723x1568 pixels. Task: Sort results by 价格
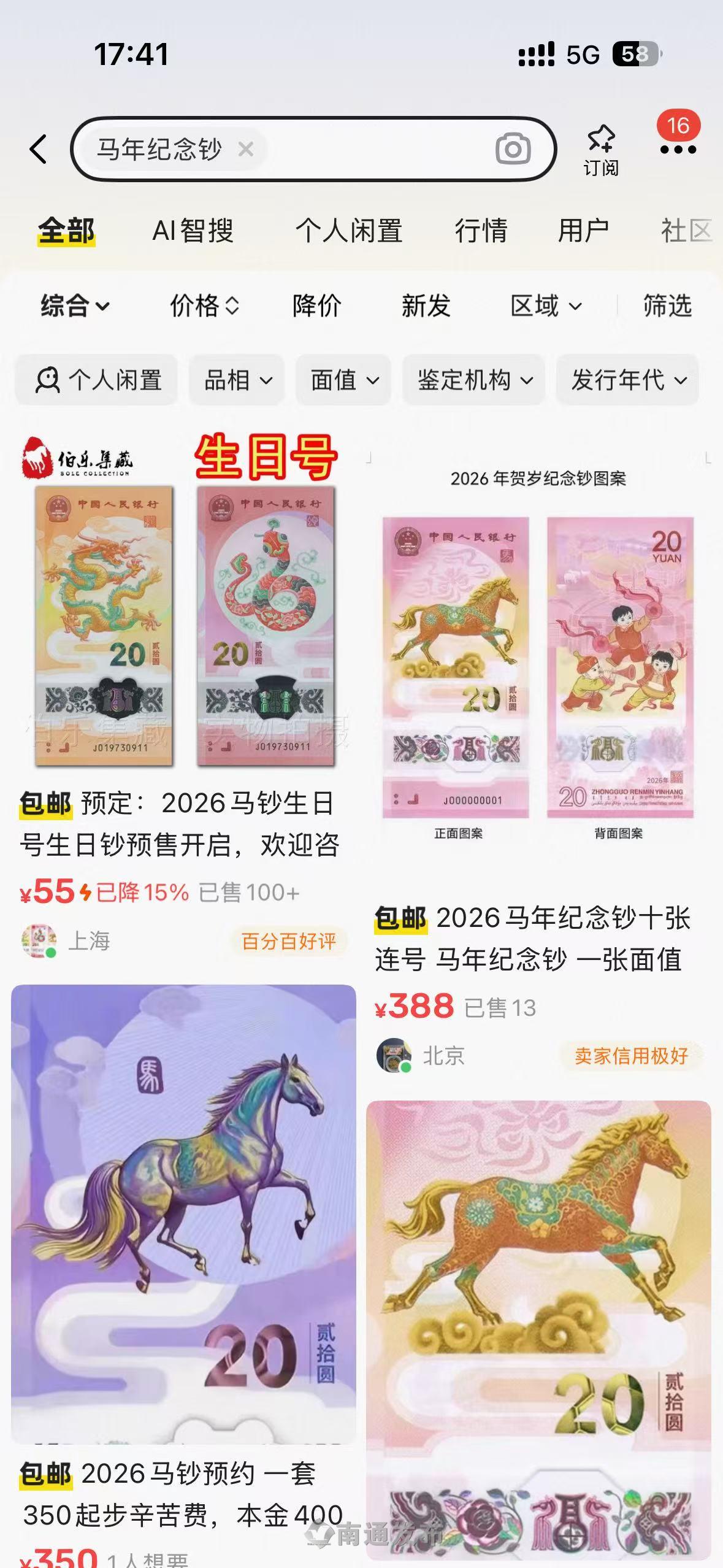[x=204, y=306]
